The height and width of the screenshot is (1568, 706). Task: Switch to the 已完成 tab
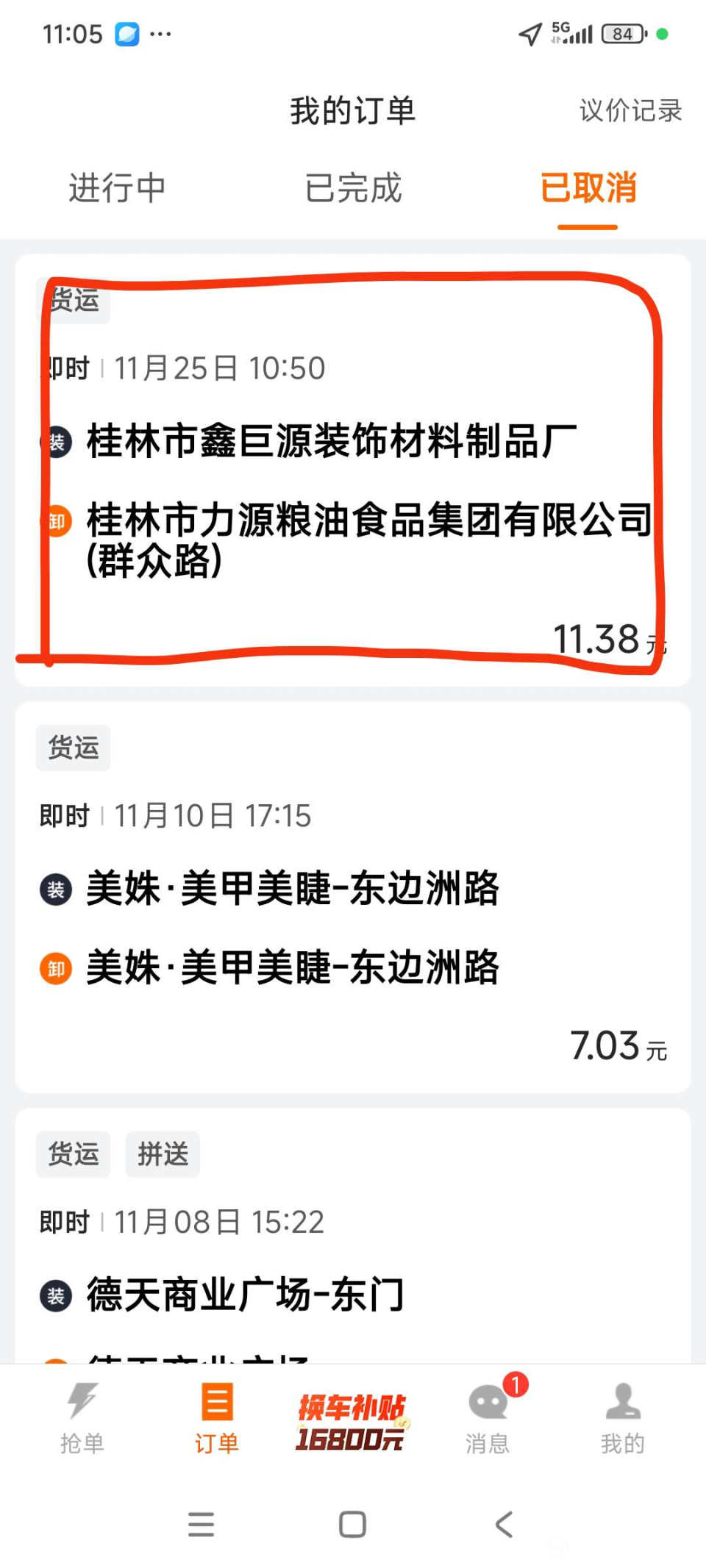point(353,187)
